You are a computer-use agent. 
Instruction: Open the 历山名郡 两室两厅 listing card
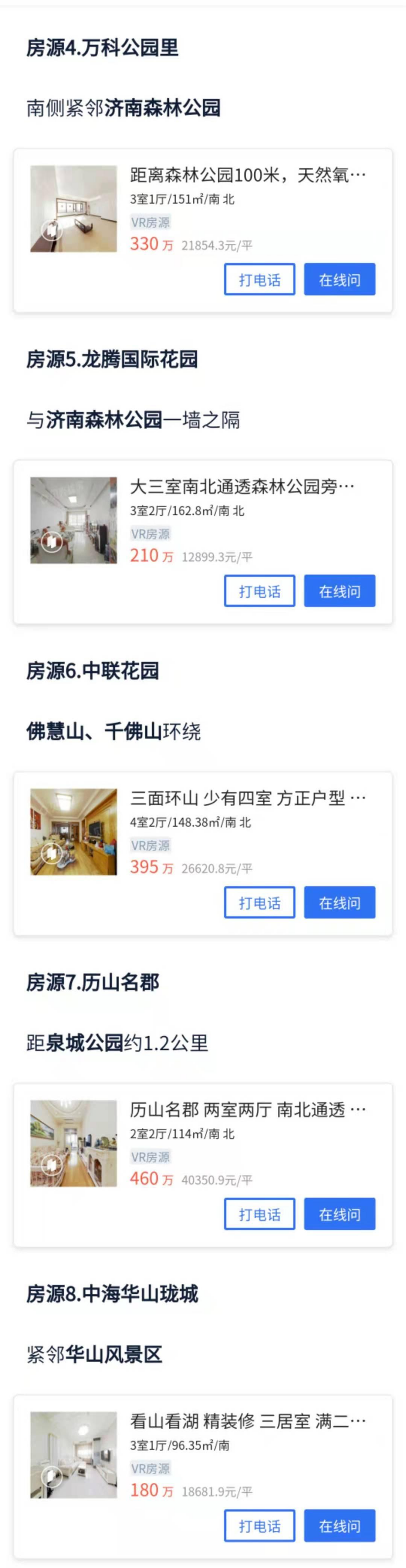[x=247, y=1110]
